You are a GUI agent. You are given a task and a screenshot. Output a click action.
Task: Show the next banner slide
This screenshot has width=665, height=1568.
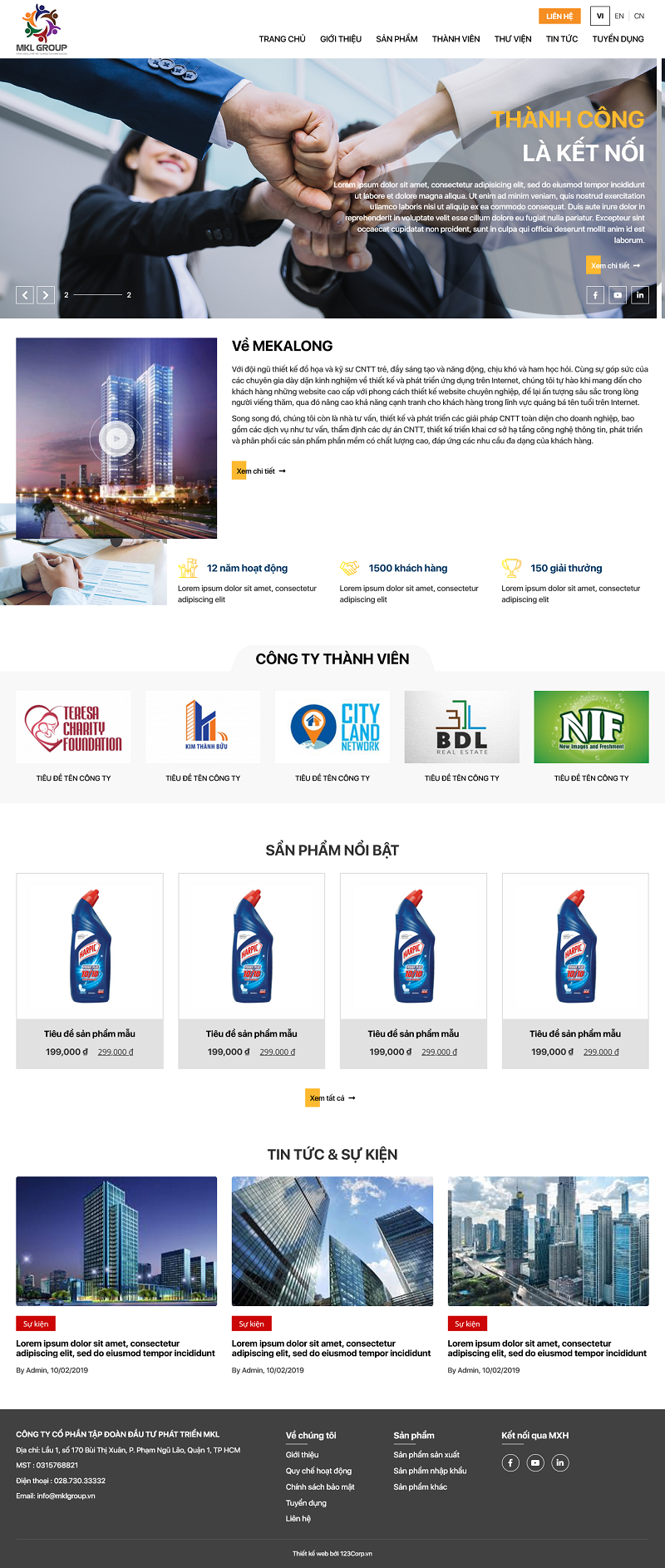pos(46,295)
